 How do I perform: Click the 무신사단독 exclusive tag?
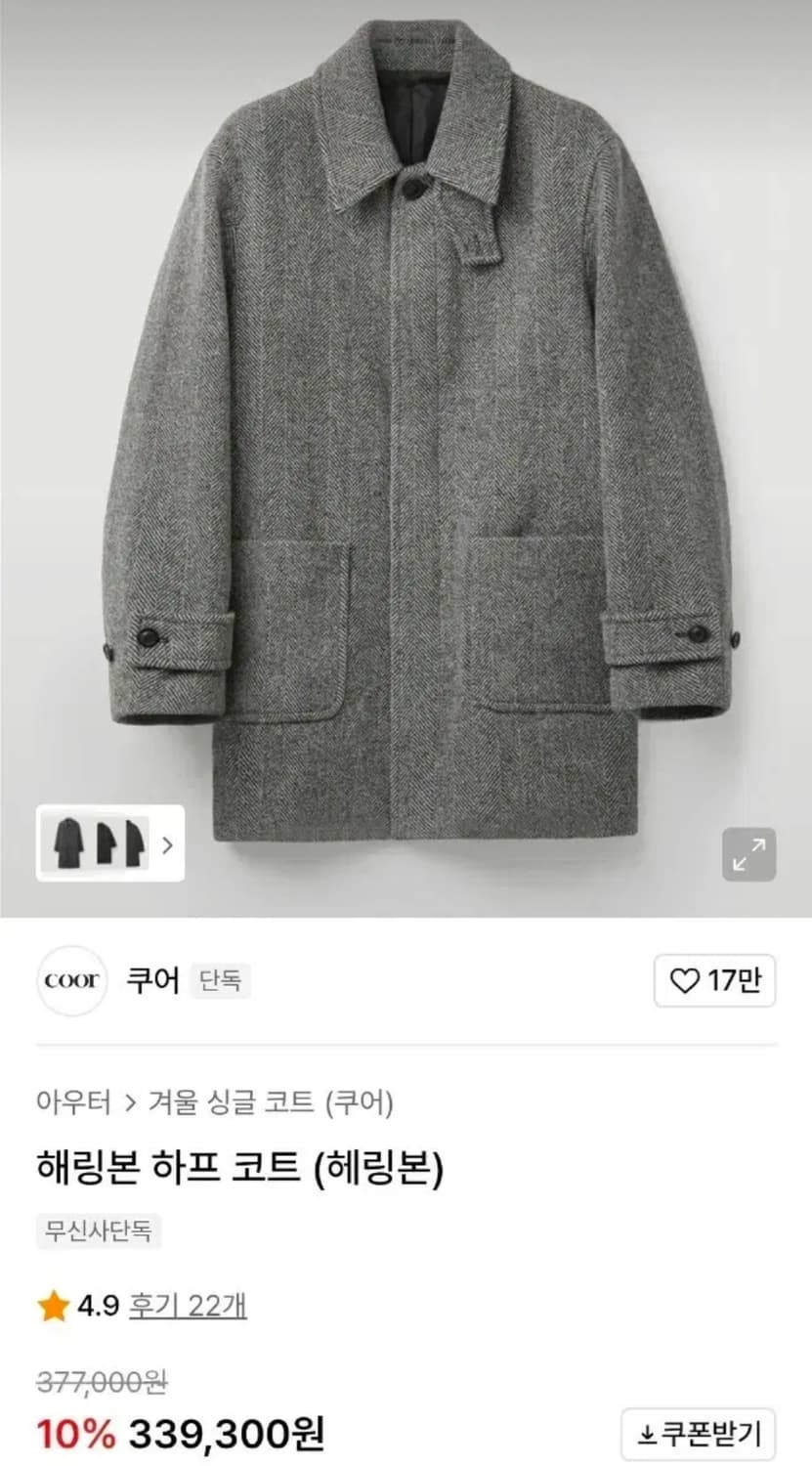pyautogui.click(x=98, y=1232)
